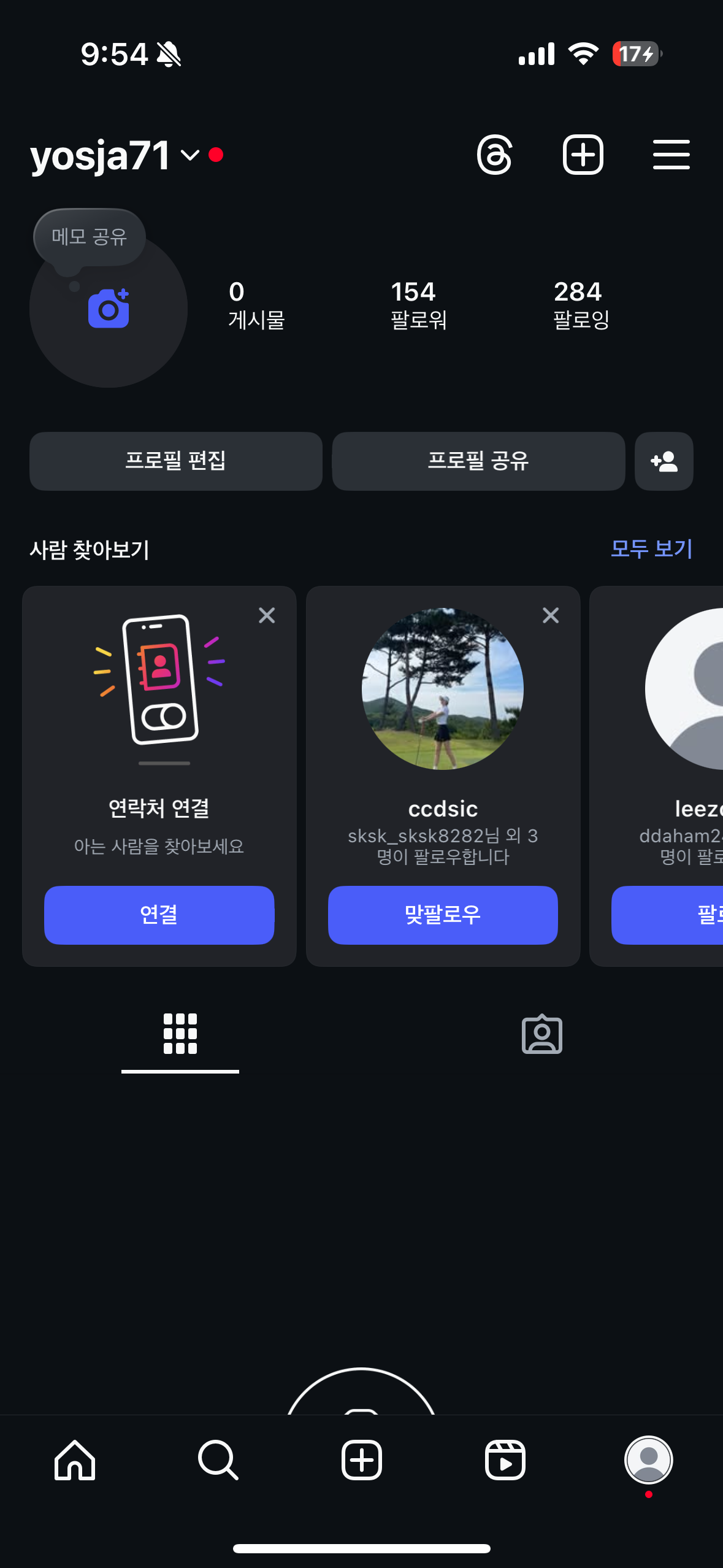Open the Reels tab in bottom bar
This screenshot has height=1568, width=723.
pos(505,1460)
